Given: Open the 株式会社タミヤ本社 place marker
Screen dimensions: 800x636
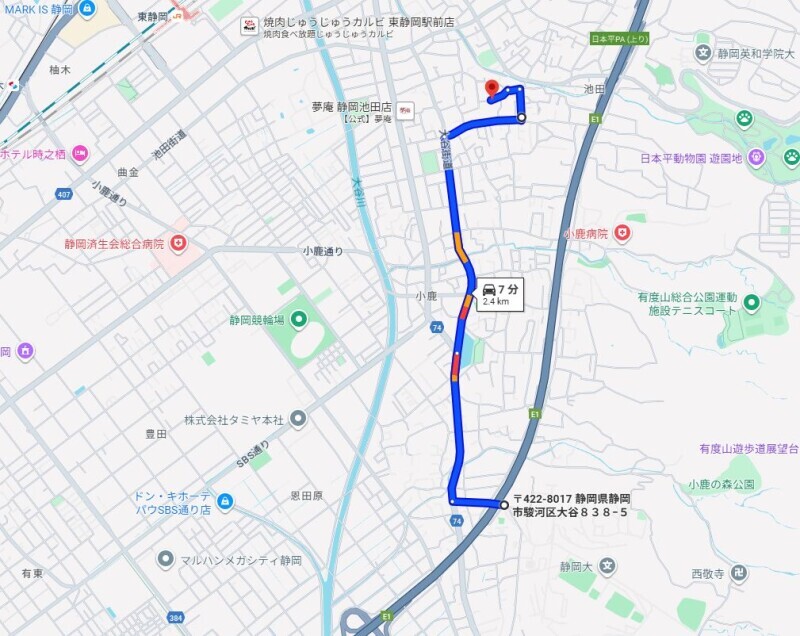Looking at the screenshot, I should tap(299, 418).
